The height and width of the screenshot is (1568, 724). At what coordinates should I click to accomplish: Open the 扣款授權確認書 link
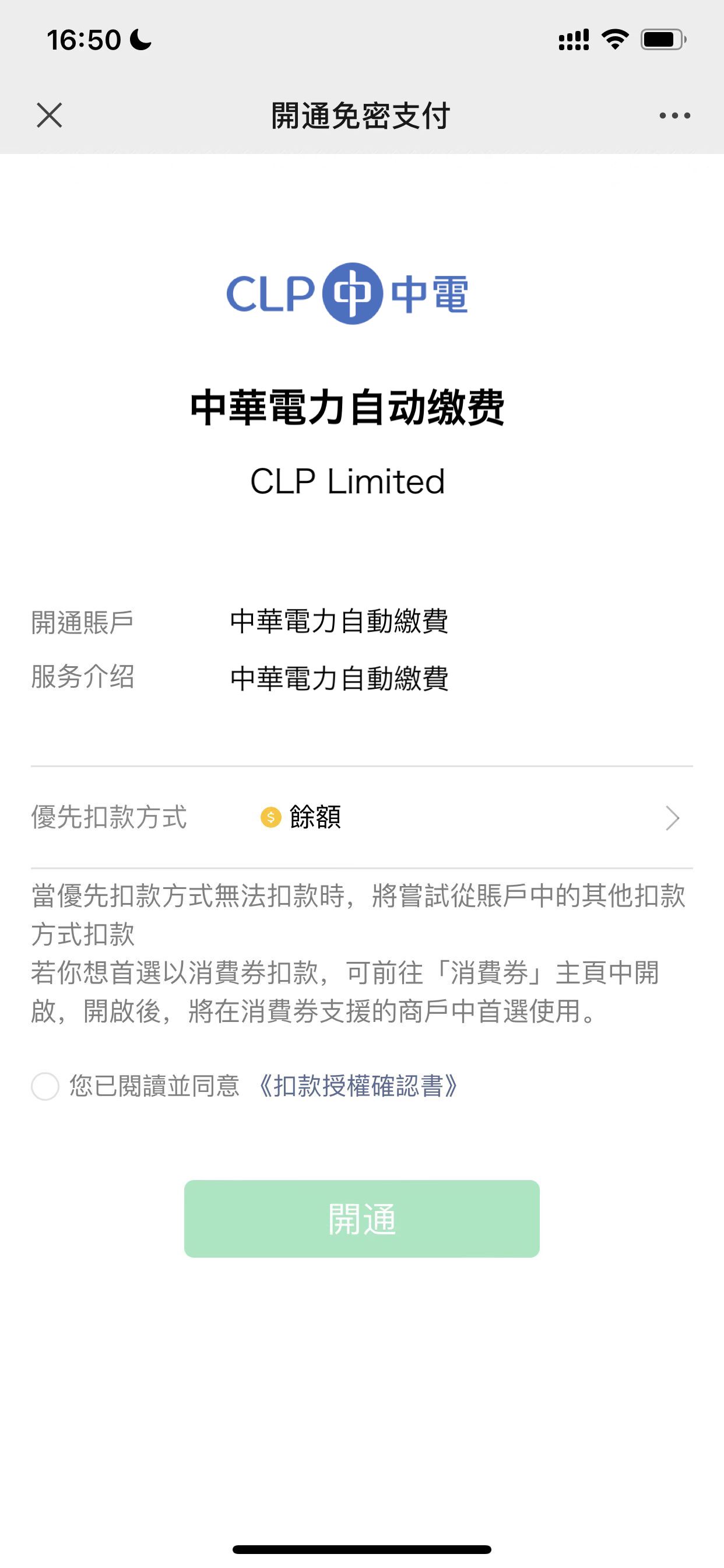coord(359,1087)
